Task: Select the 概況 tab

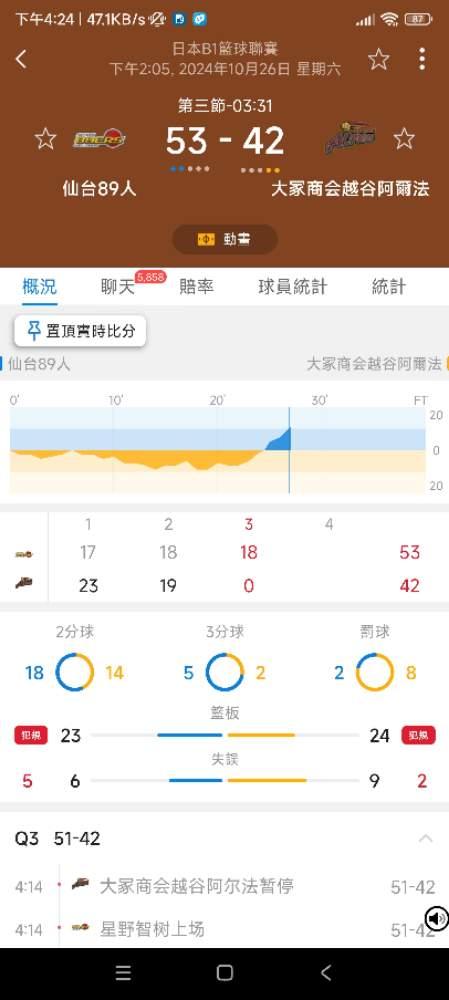Action: click(40, 287)
